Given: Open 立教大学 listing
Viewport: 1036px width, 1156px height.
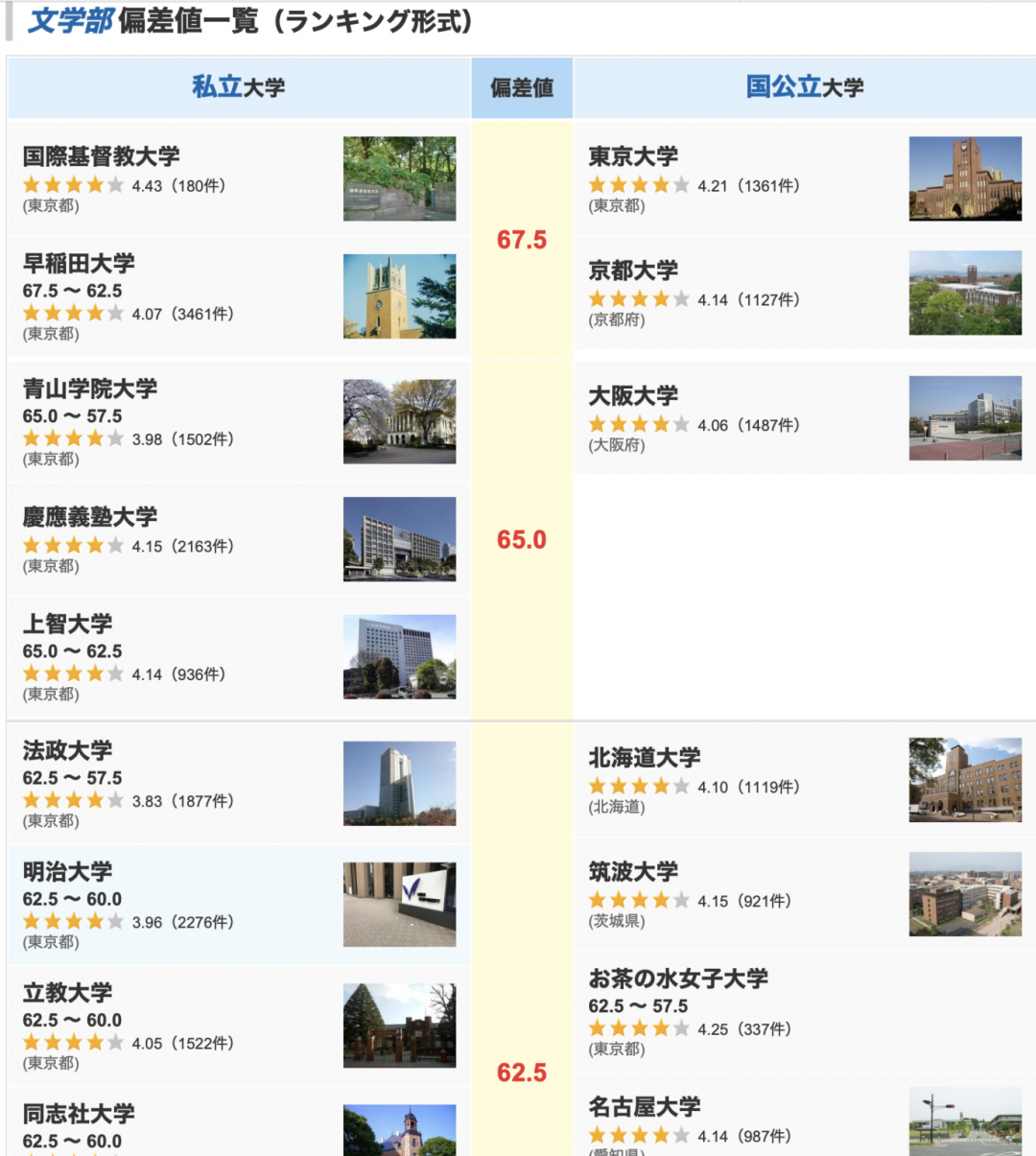Looking at the screenshot, I should click(67, 992).
